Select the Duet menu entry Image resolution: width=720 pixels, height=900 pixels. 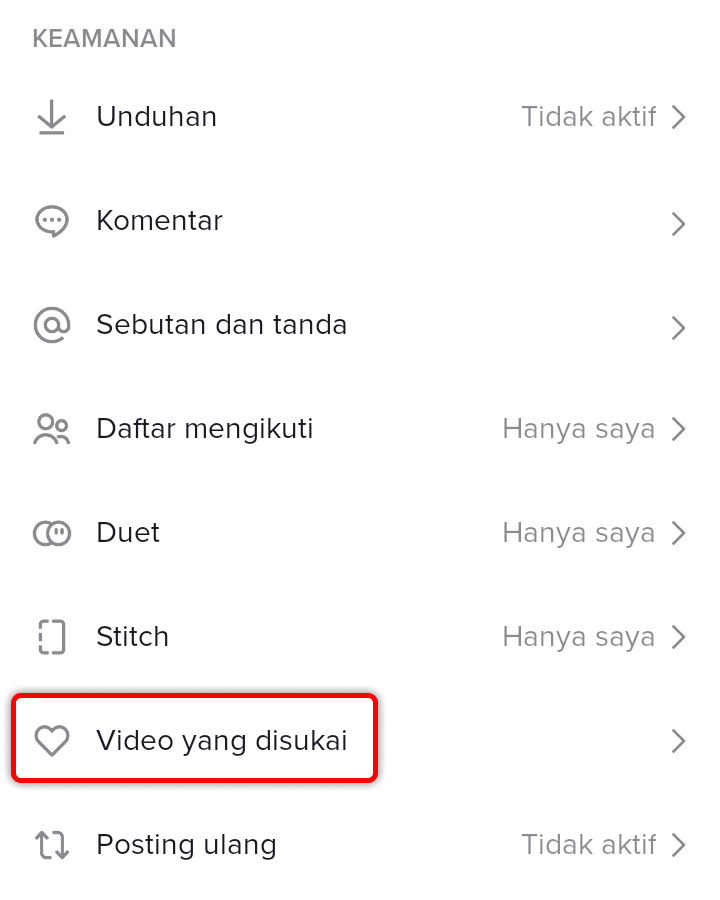tap(127, 532)
